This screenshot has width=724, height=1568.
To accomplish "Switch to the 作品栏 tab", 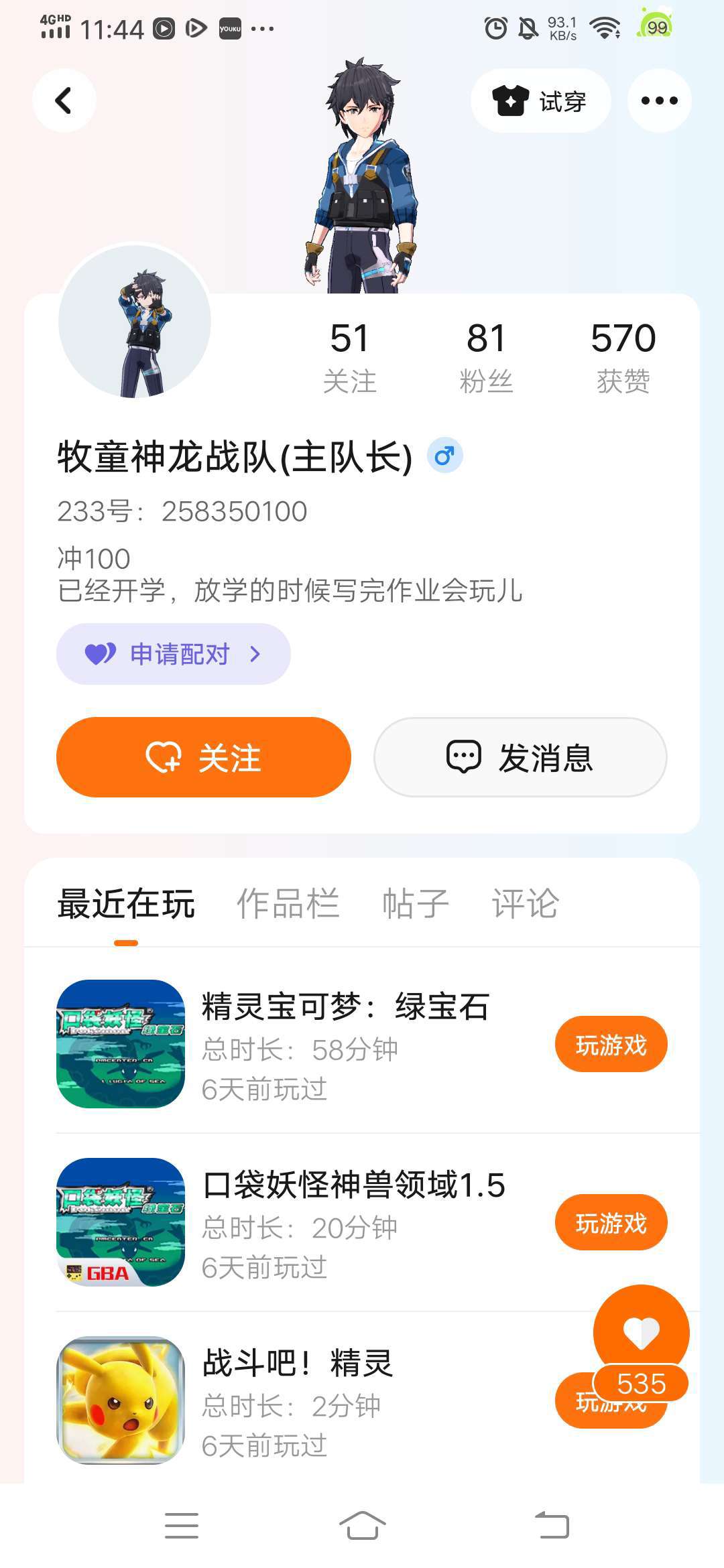I will [288, 903].
